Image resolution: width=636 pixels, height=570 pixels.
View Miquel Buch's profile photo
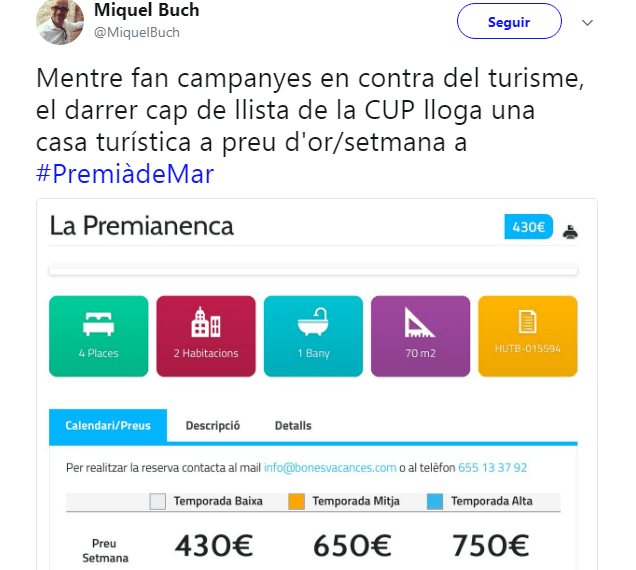tap(59, 22)
